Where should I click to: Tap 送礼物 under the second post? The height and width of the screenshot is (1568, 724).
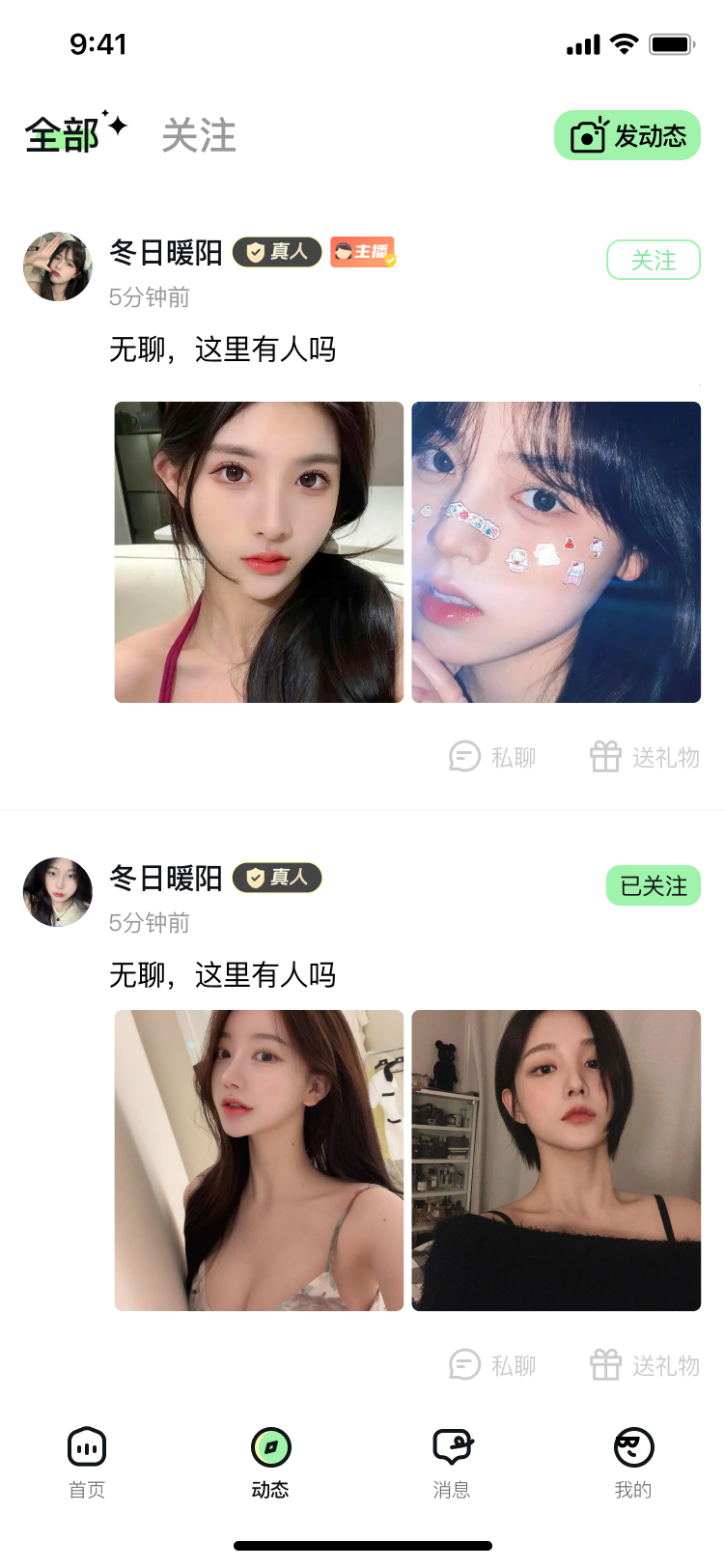pyautogui.click(x=645, y=1365)
